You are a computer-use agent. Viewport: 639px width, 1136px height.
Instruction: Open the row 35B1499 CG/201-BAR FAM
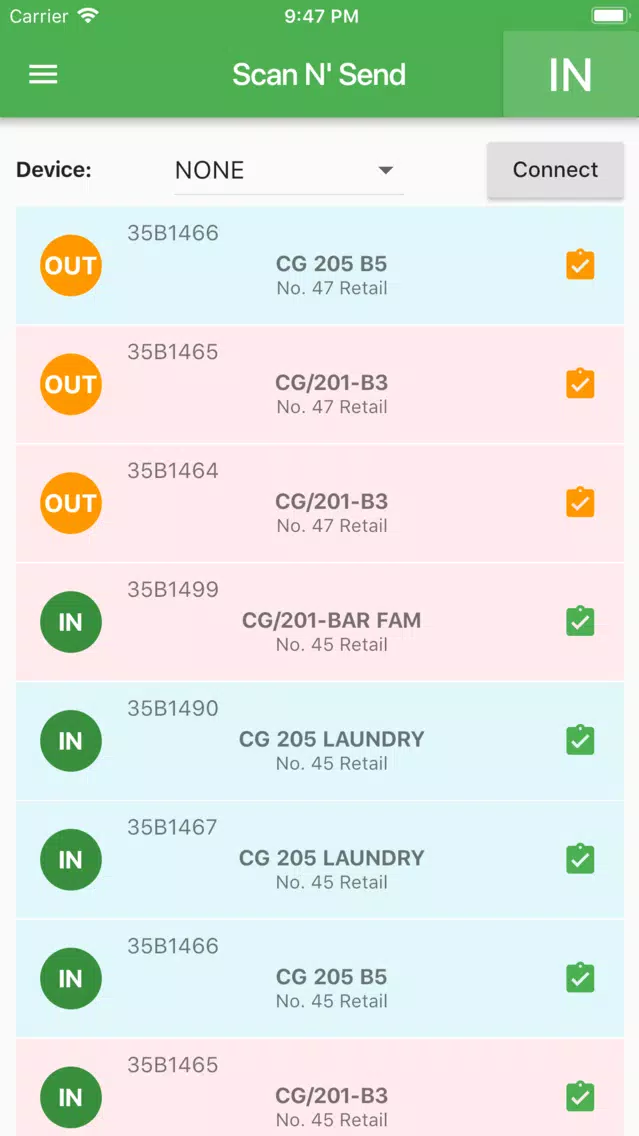(320, 622)
